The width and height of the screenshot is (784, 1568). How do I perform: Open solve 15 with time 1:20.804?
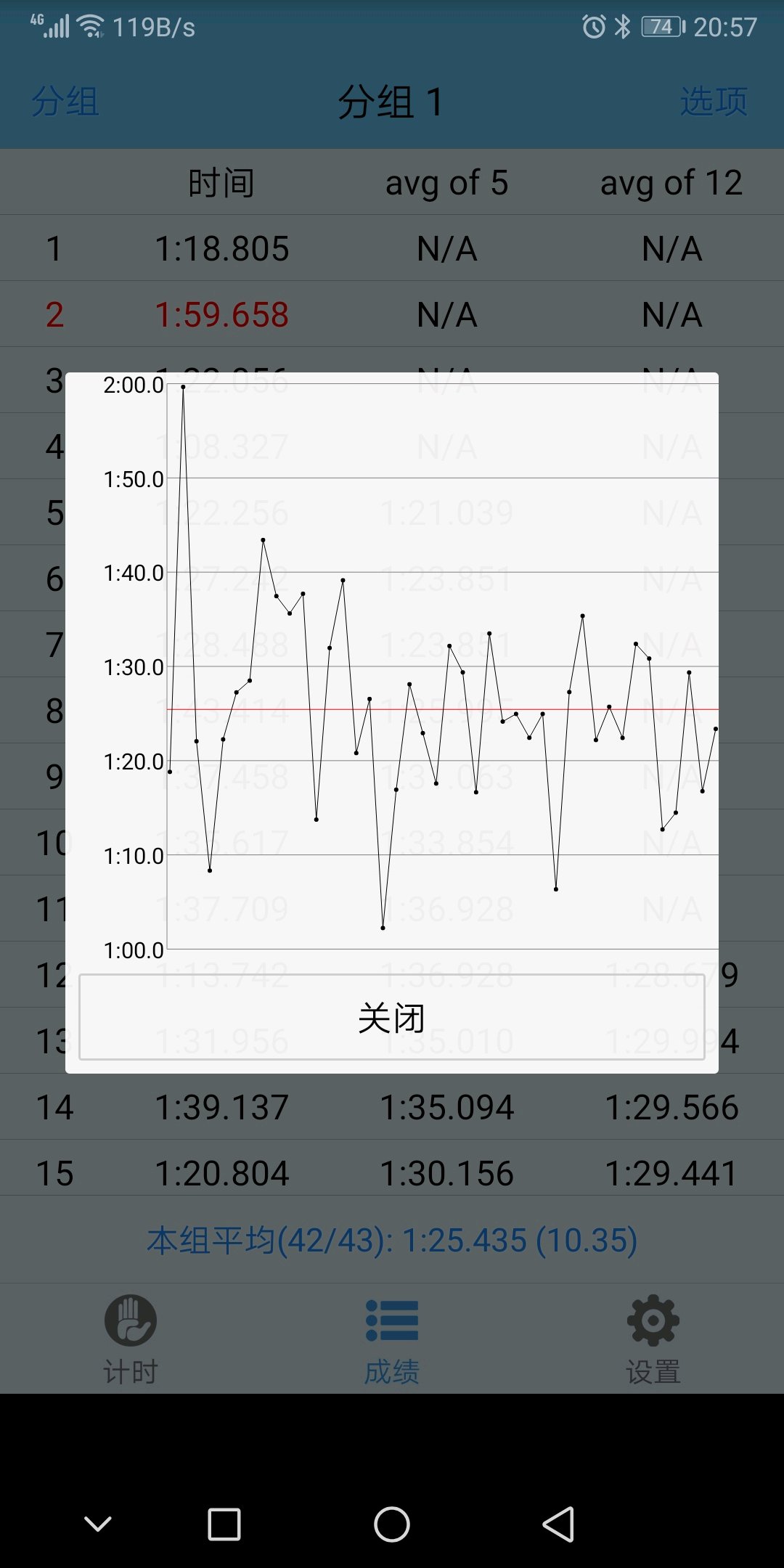[x=392, y=1169]
